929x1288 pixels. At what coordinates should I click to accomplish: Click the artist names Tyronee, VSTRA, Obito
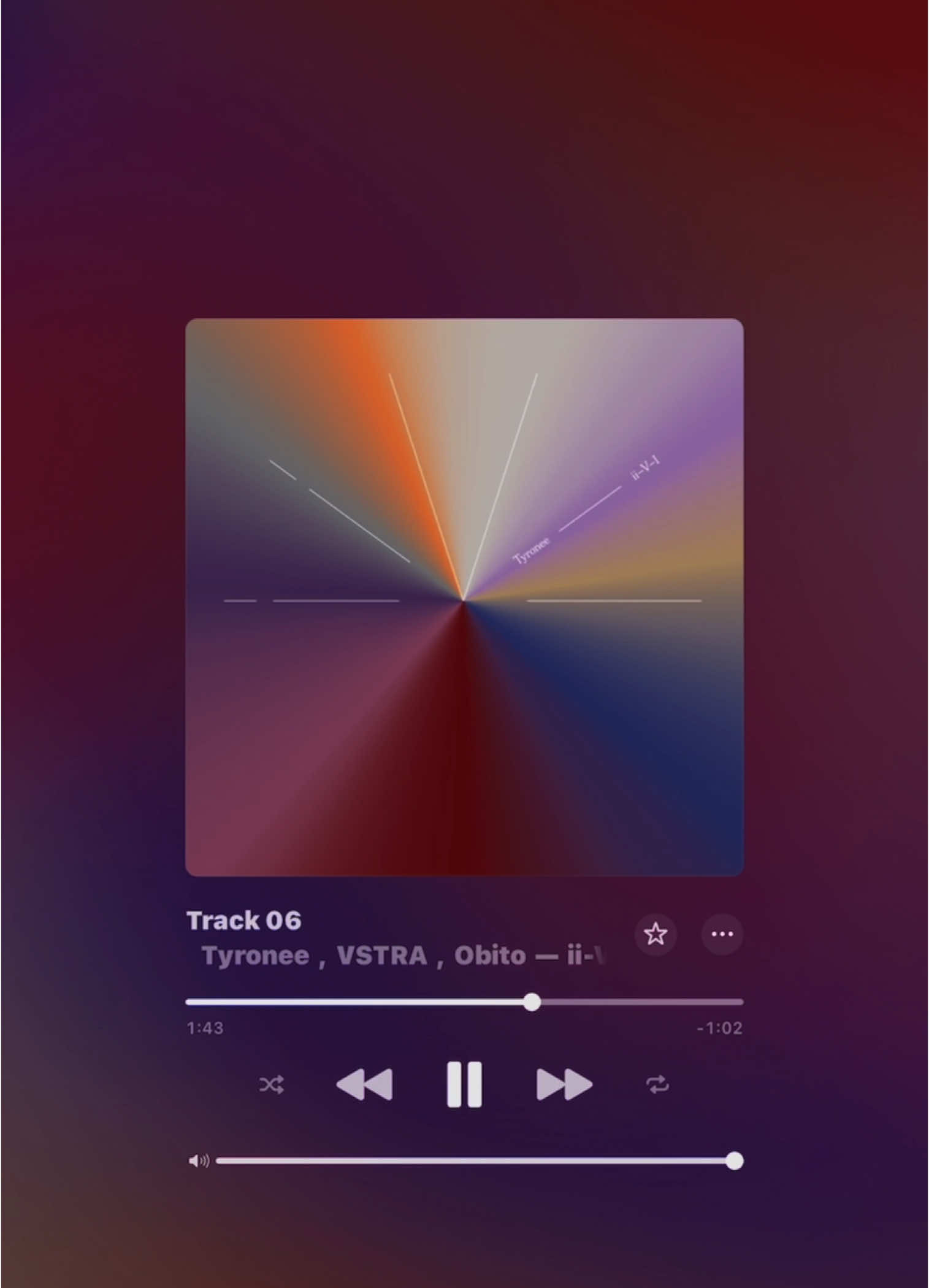(x=362, y=956)
